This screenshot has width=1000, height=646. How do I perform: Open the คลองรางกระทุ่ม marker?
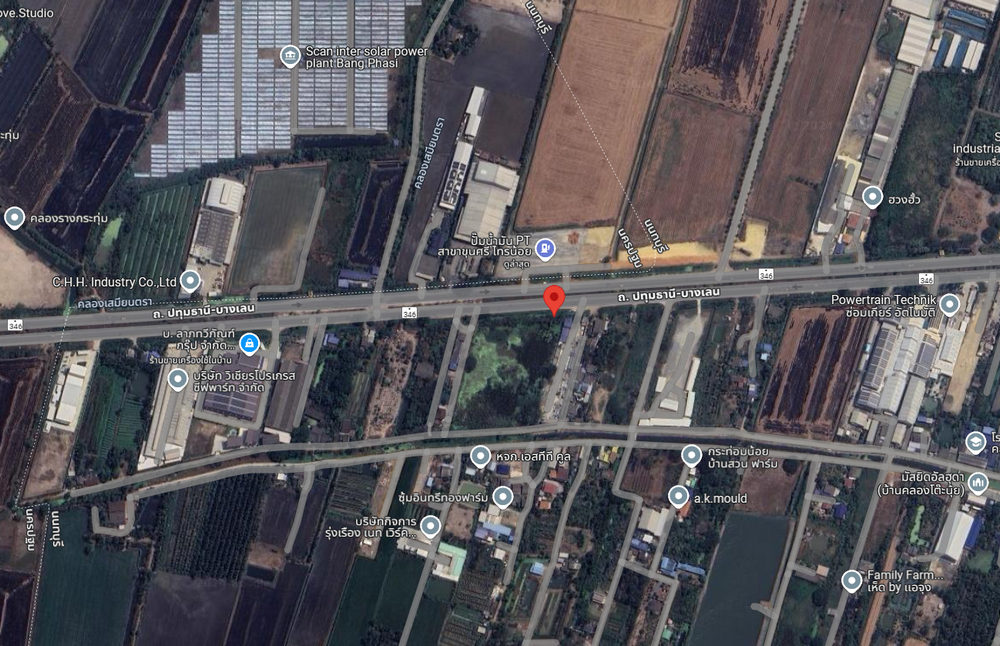click(x=14, y=217)
